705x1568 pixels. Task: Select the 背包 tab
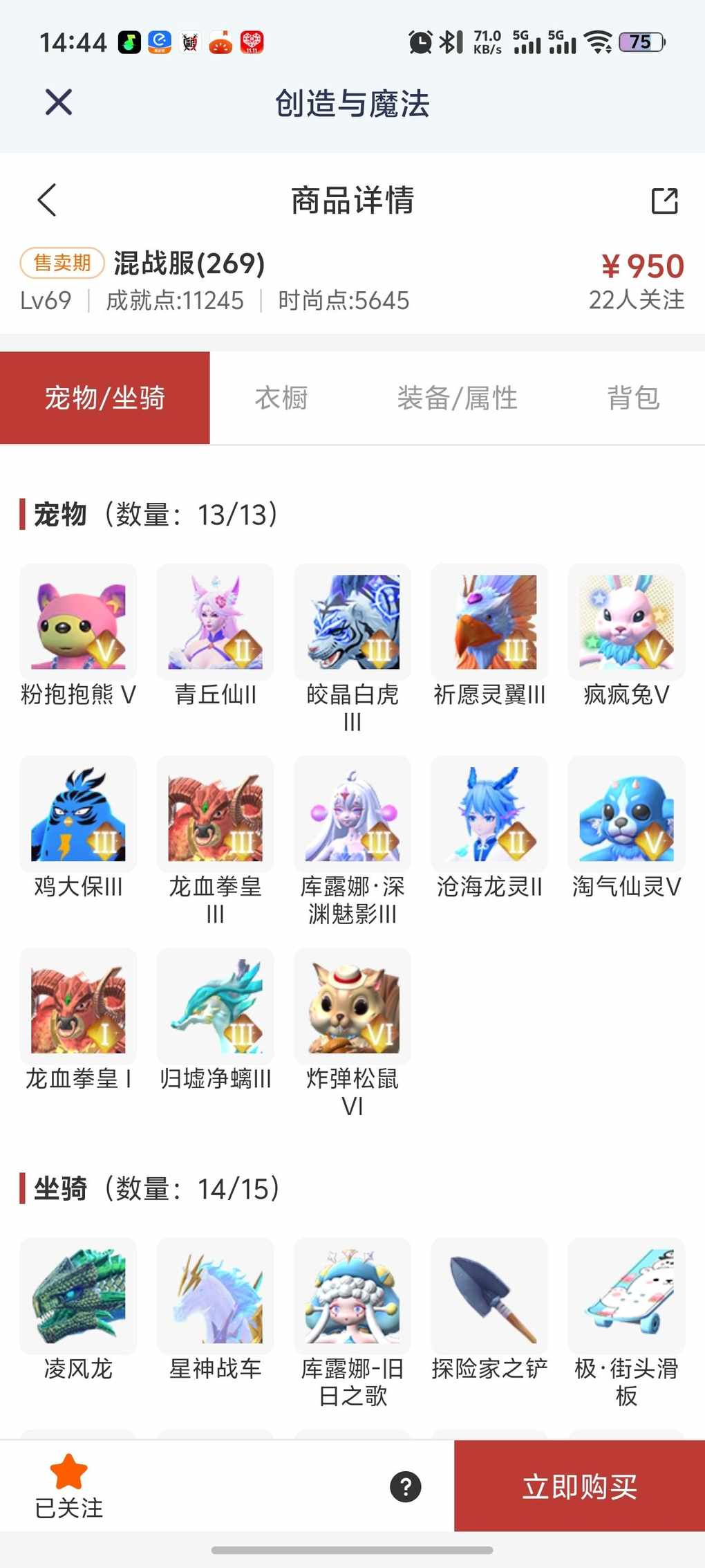click(633, 398)
